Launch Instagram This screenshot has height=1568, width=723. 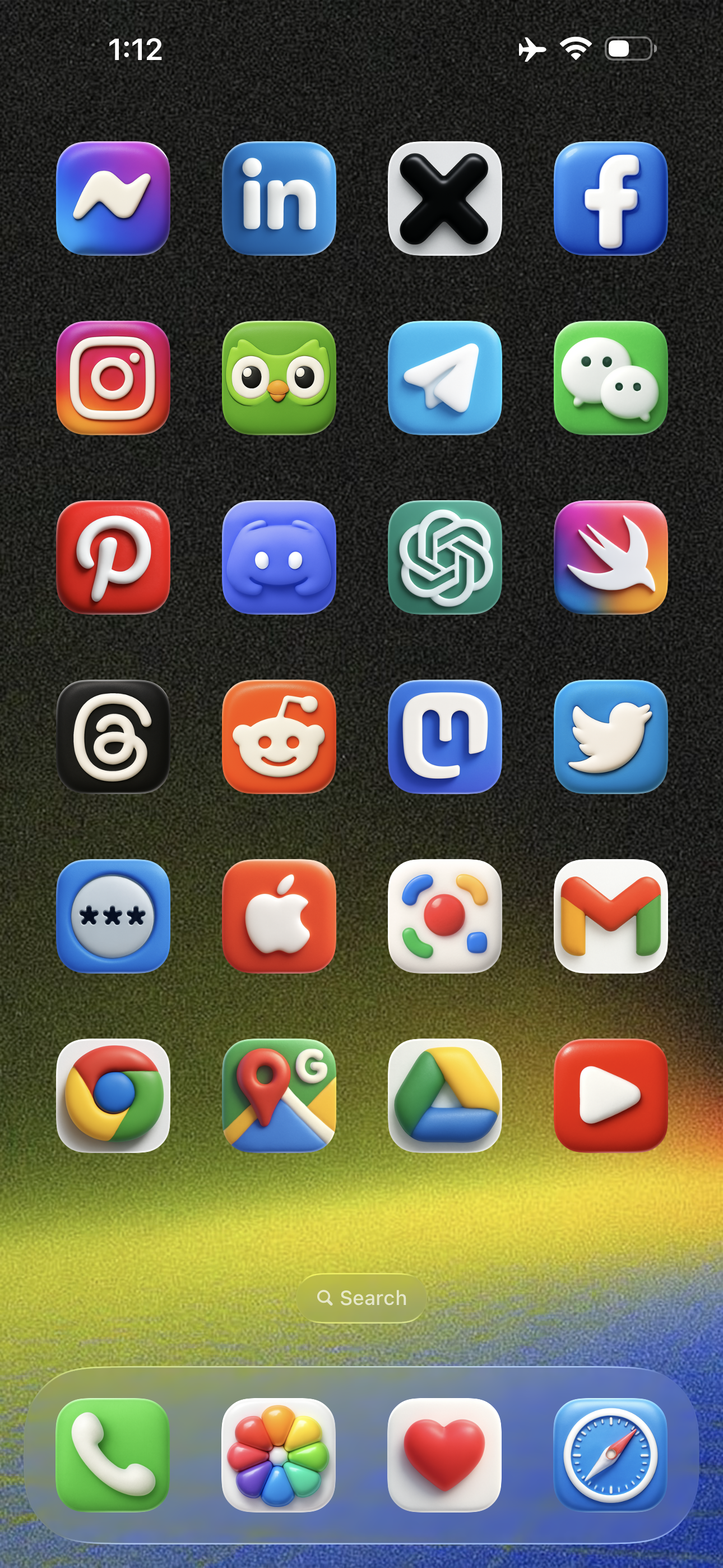coord(113,378)
